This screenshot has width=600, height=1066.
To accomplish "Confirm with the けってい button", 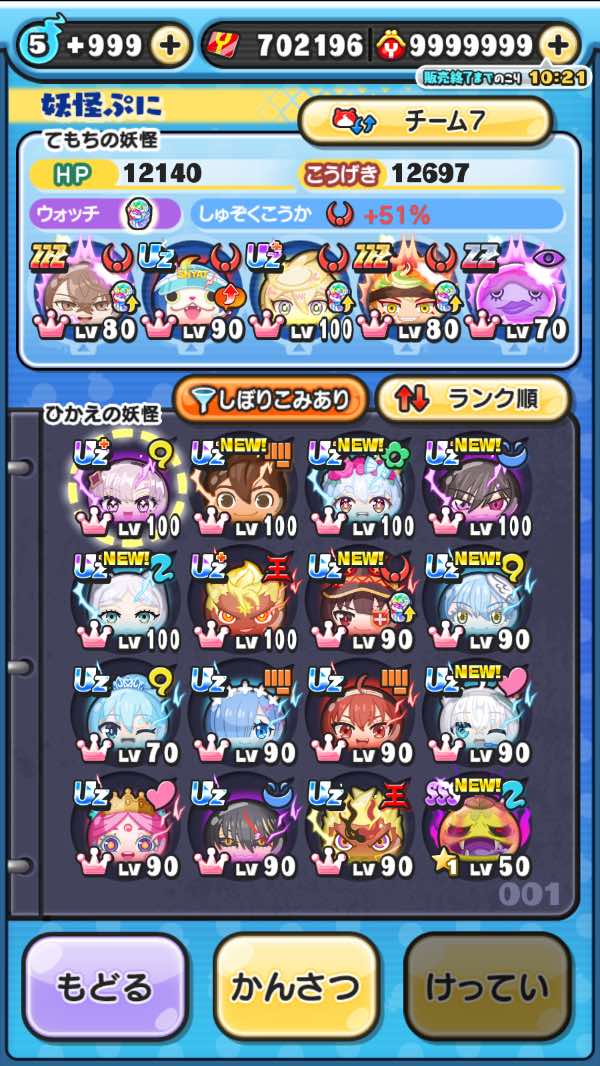I will [x=487, y=987].
